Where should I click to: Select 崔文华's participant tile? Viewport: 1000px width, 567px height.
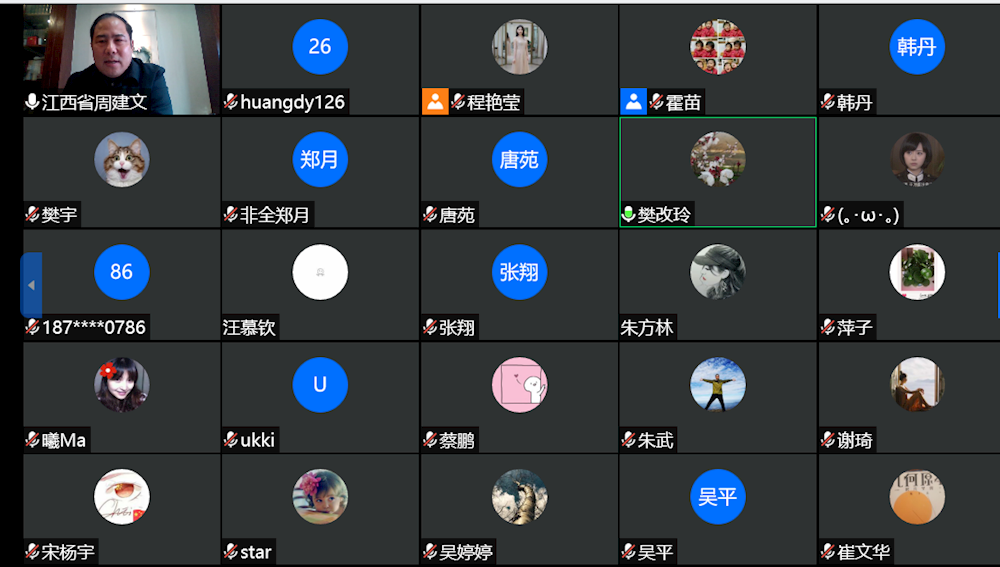(916, 507)
